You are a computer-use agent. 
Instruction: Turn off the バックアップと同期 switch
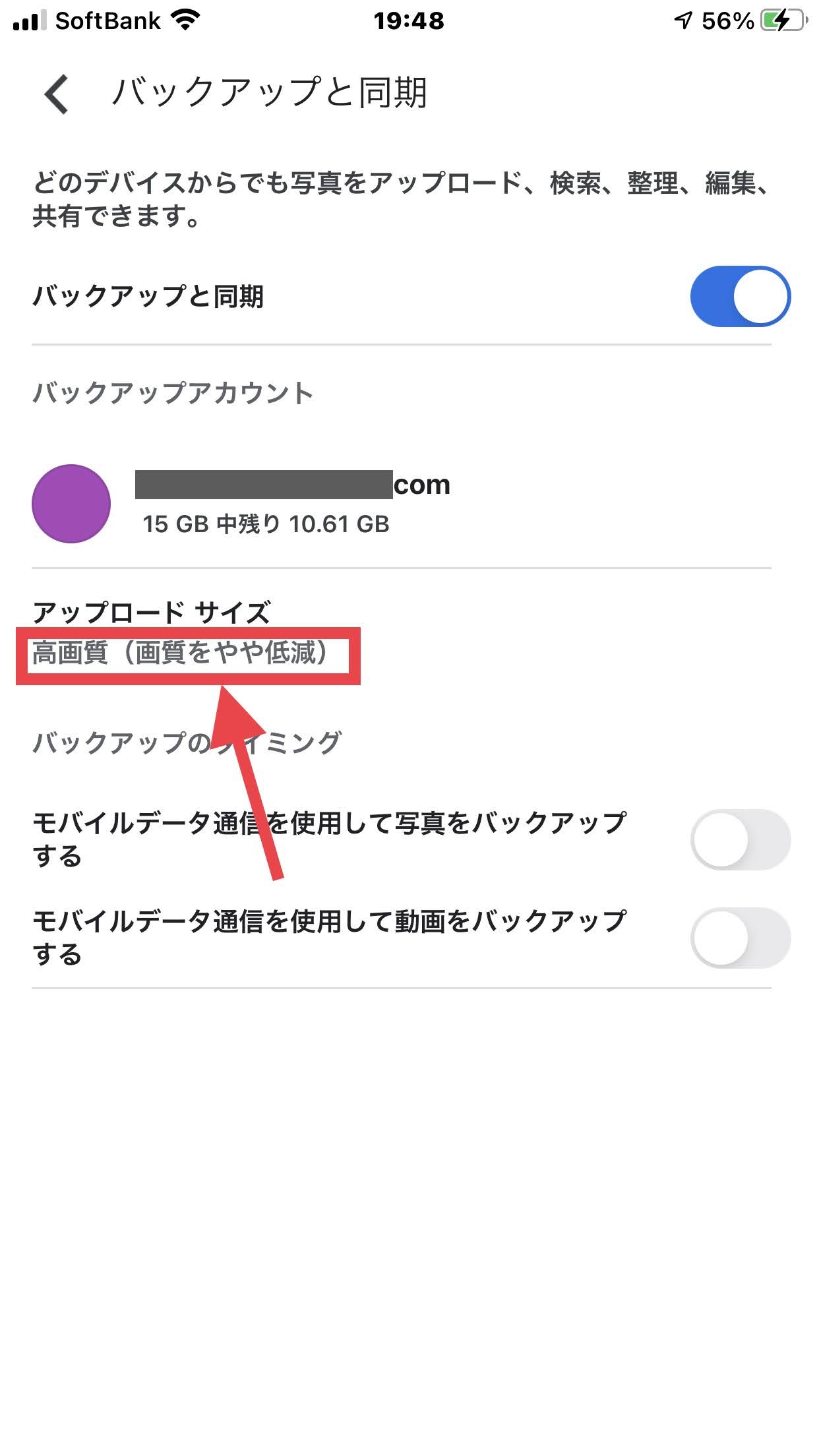[x=740, y=297]
